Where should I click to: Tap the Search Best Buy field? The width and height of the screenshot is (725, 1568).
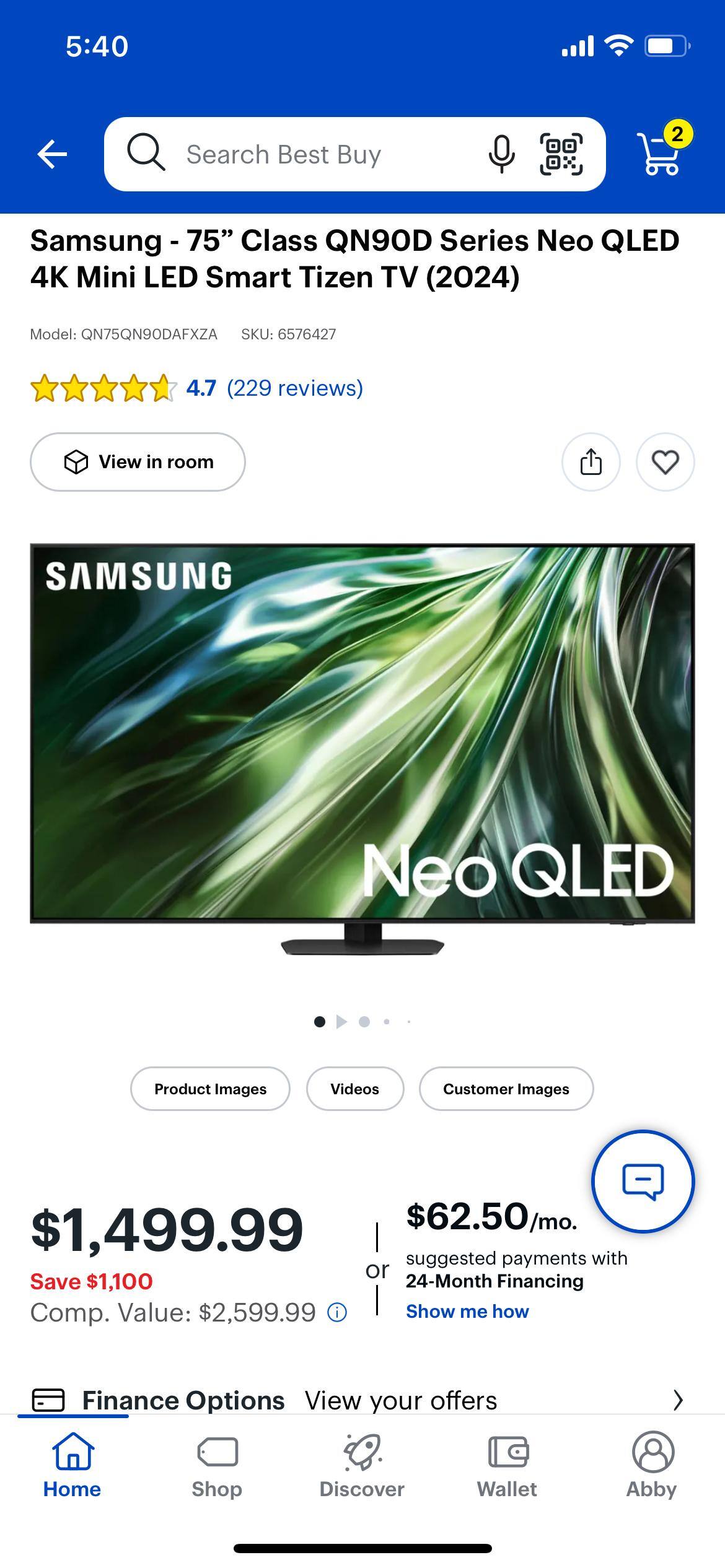coord(297,154)
